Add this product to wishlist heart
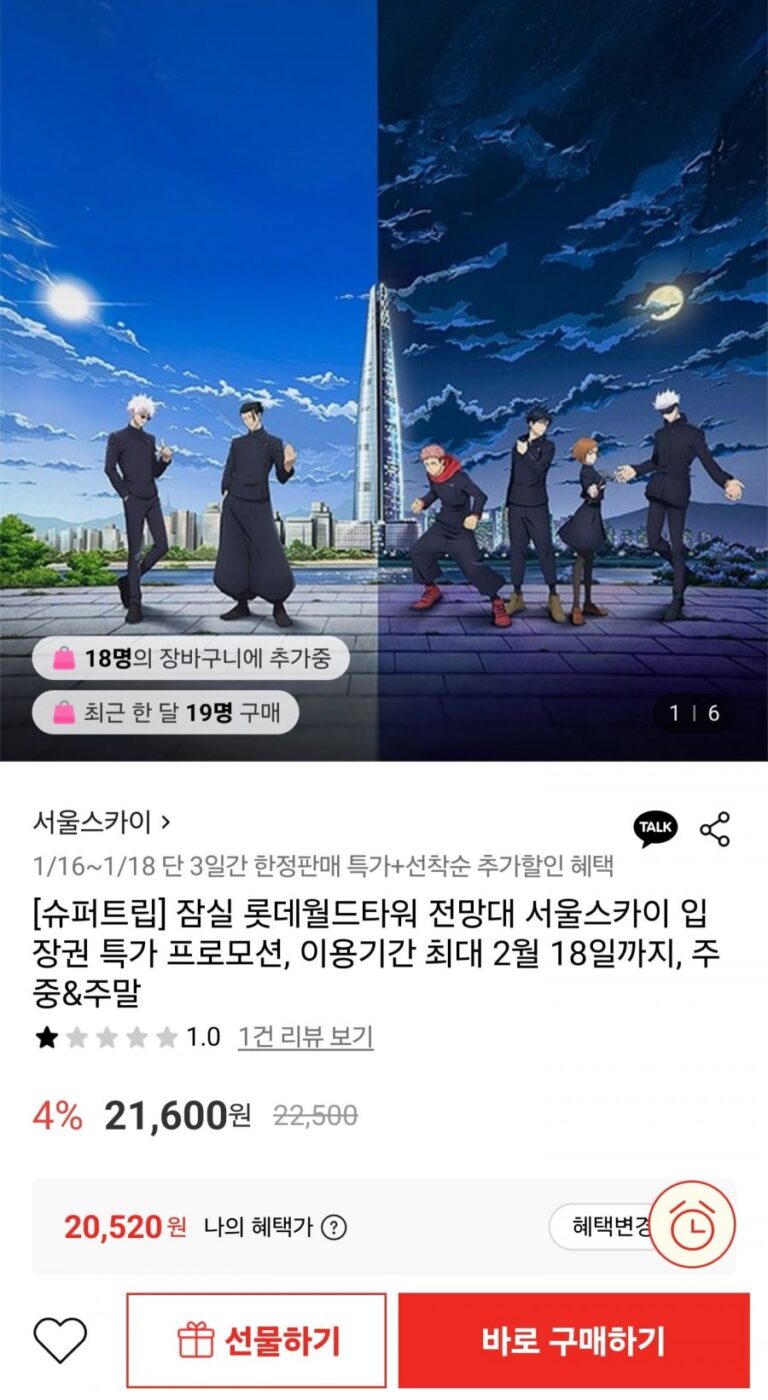Image resolution: width=768 pixels, height=1400 pixels. coord(60,1340)
